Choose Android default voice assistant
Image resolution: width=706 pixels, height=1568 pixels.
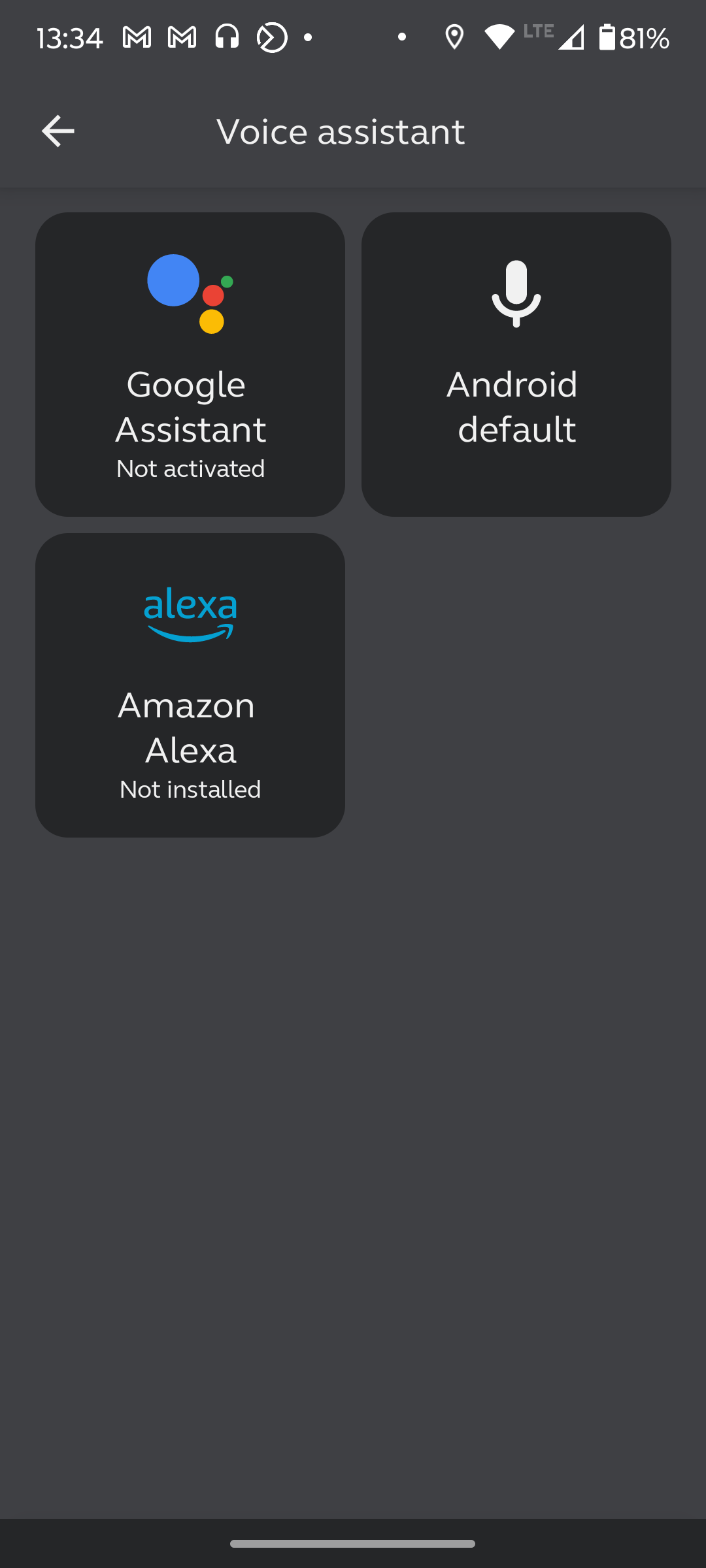516,365
